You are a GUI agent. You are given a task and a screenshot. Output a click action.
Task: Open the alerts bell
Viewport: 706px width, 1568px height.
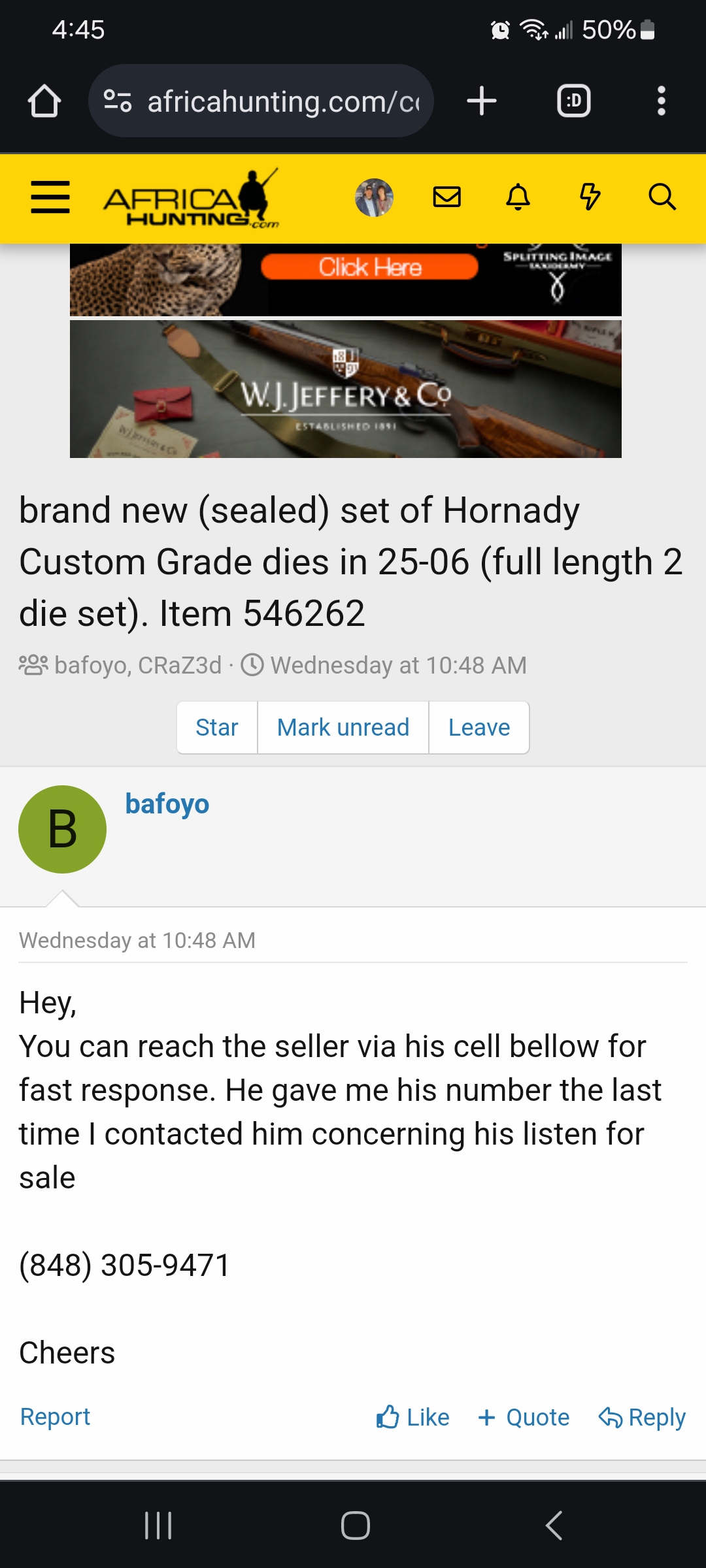click(x=518, y=197)
